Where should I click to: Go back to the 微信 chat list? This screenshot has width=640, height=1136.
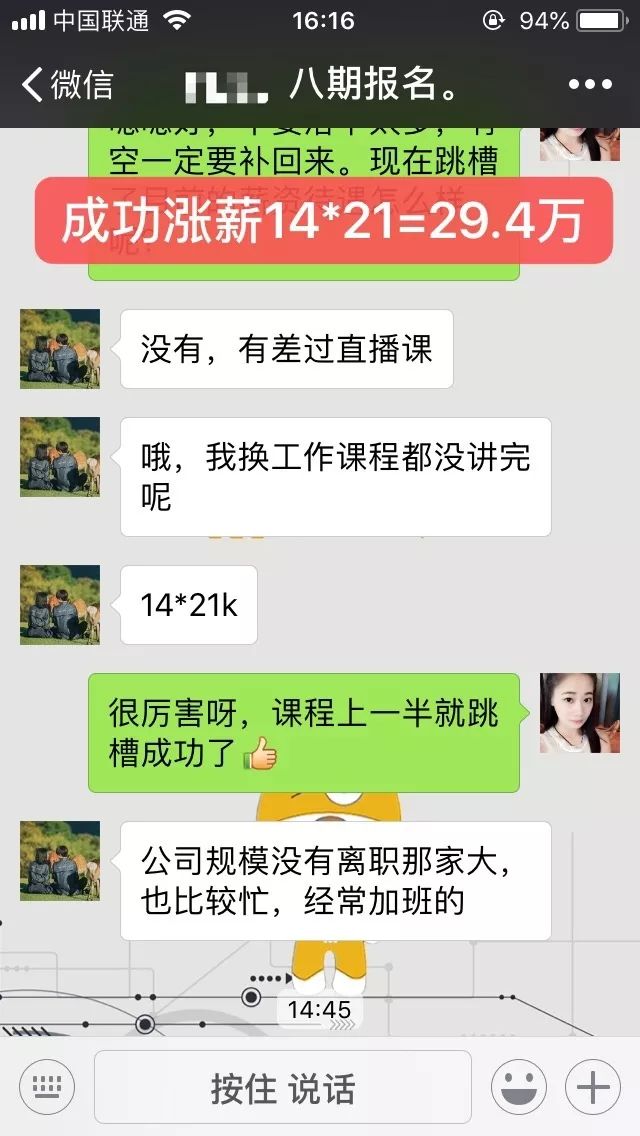(66, 85)
